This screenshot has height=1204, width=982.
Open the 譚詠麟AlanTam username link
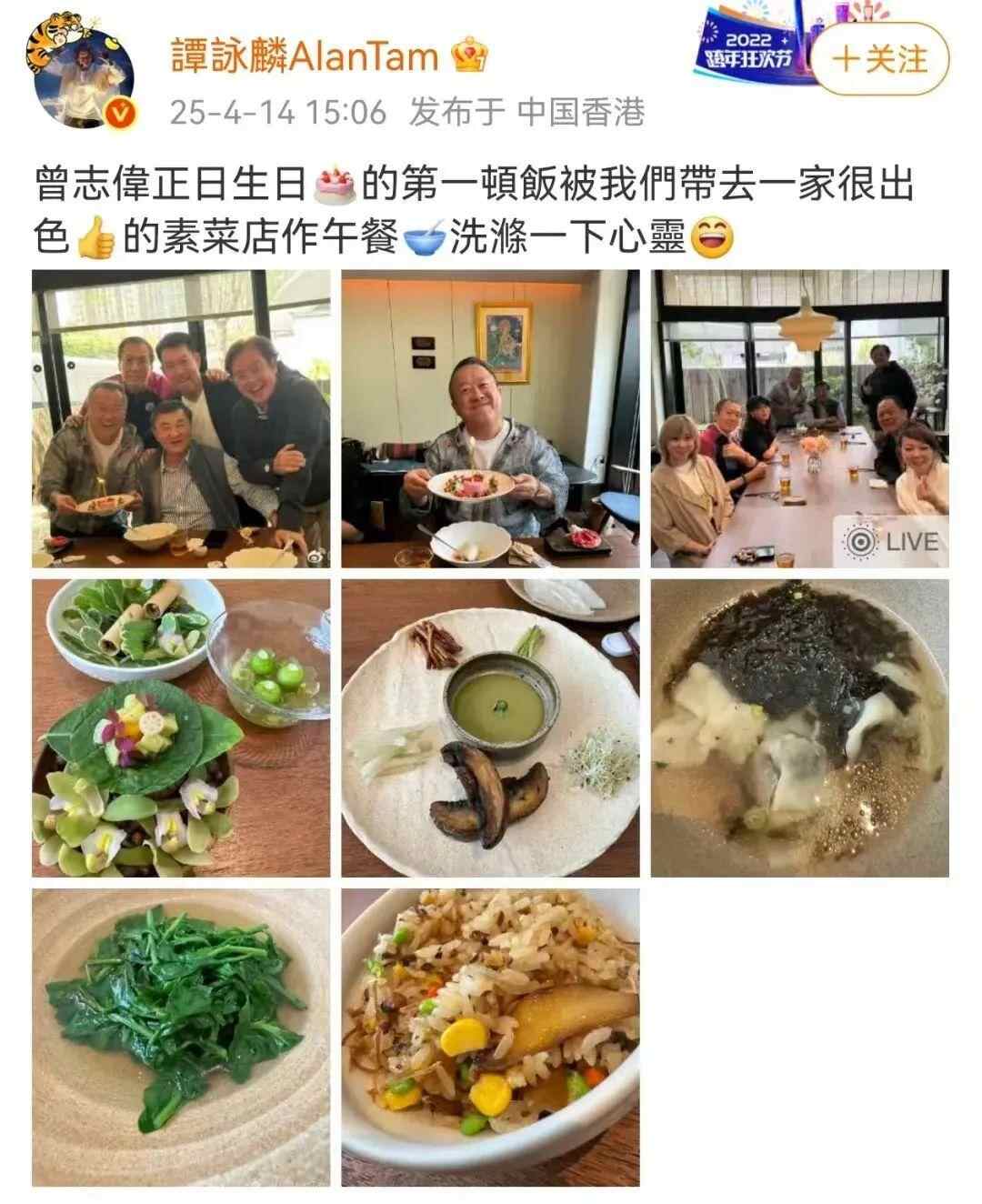coord(305,56)
